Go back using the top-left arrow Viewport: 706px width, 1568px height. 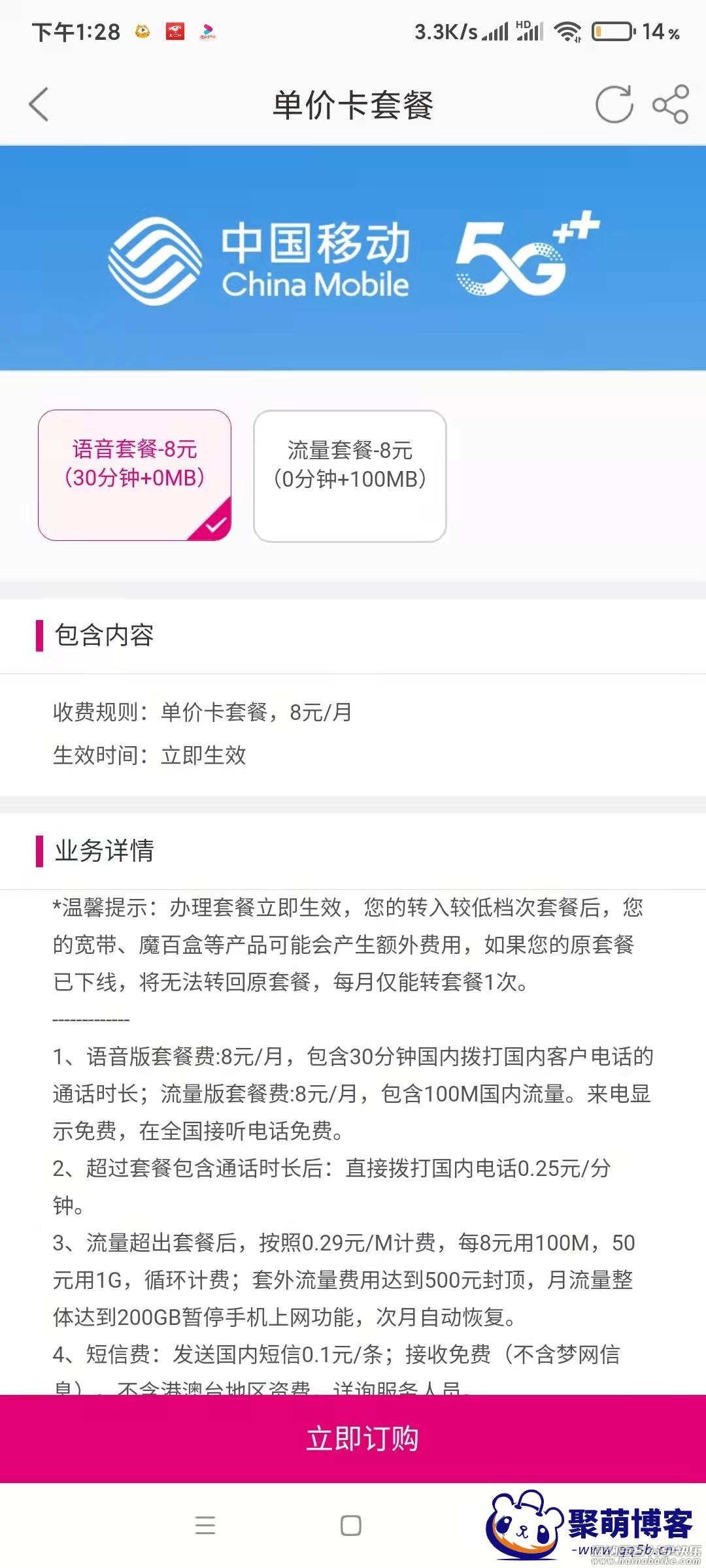[x=39, y=105]
